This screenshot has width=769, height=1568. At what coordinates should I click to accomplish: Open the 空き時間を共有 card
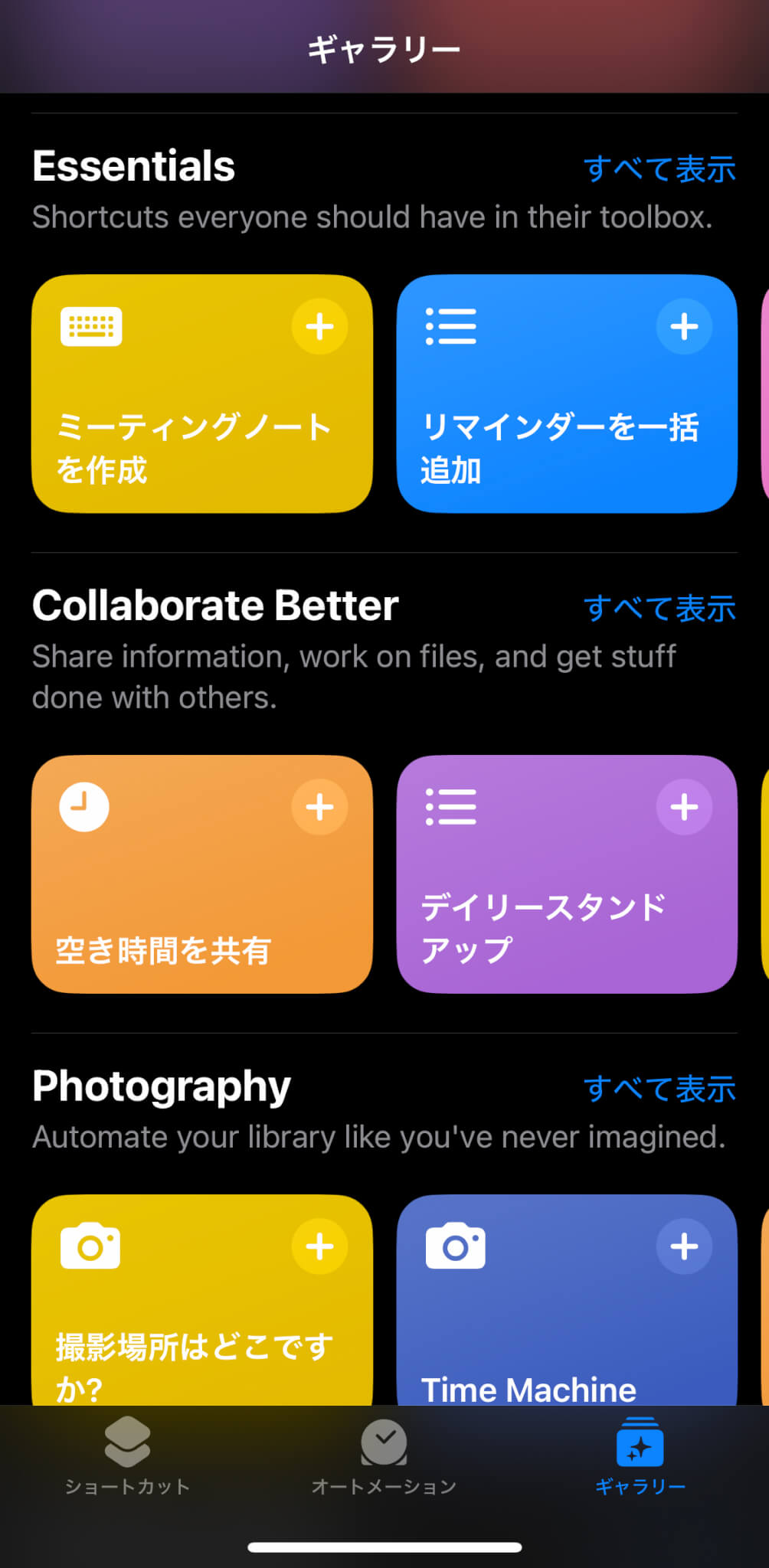[202, 874]
